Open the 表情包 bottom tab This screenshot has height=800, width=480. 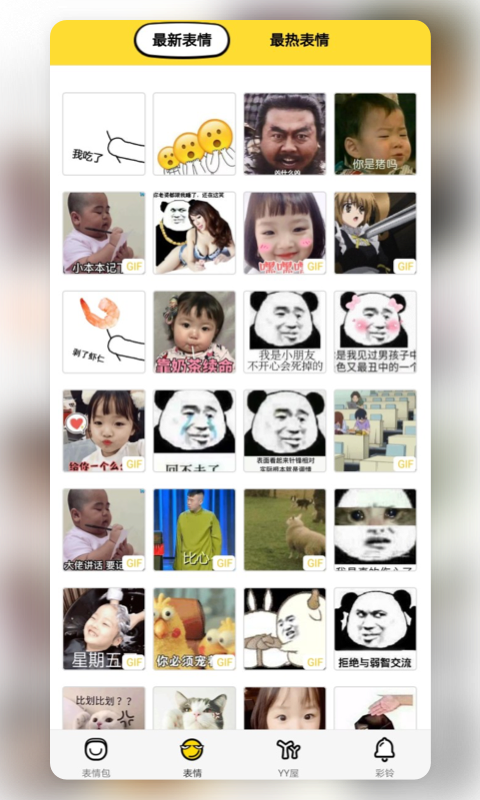click(x=96, y=758)
